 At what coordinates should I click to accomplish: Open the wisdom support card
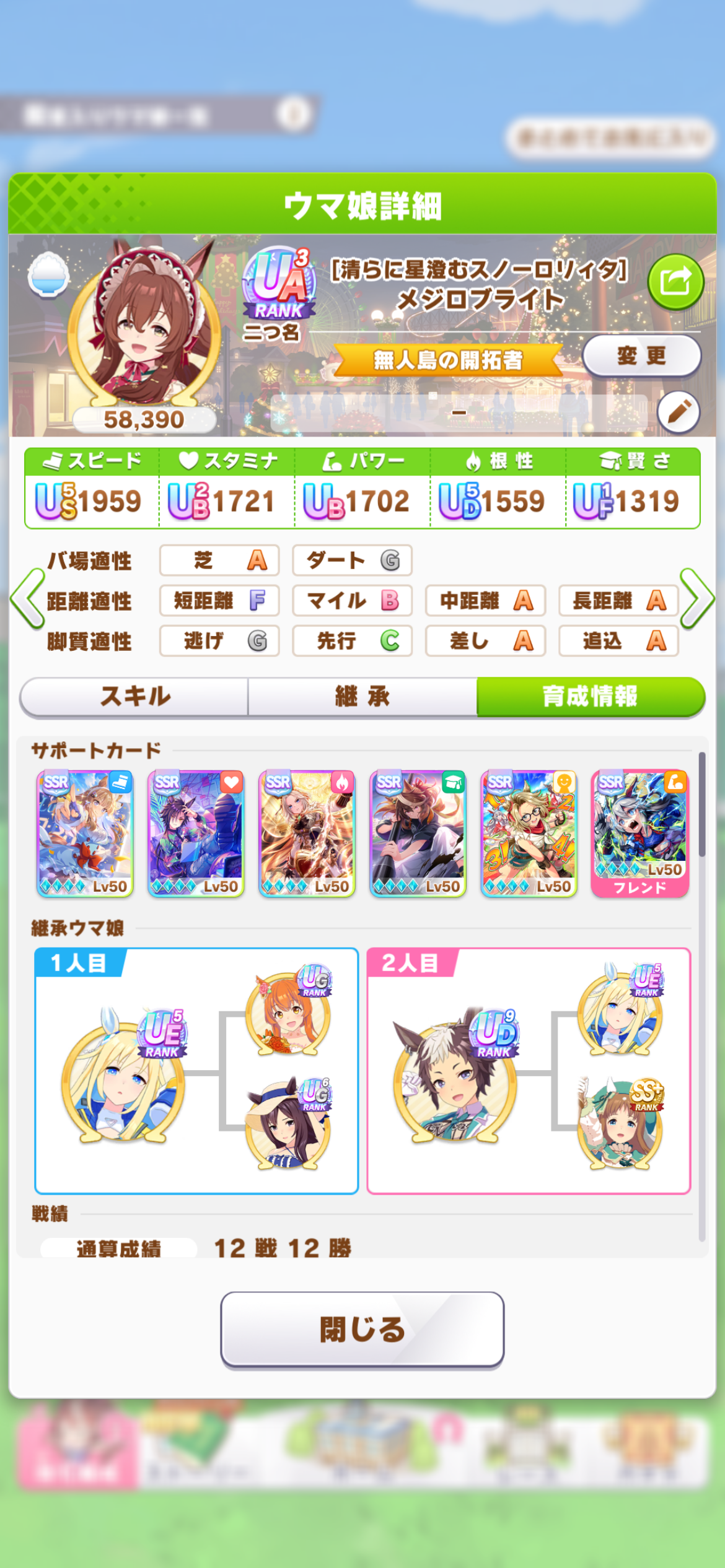[418, 833]
